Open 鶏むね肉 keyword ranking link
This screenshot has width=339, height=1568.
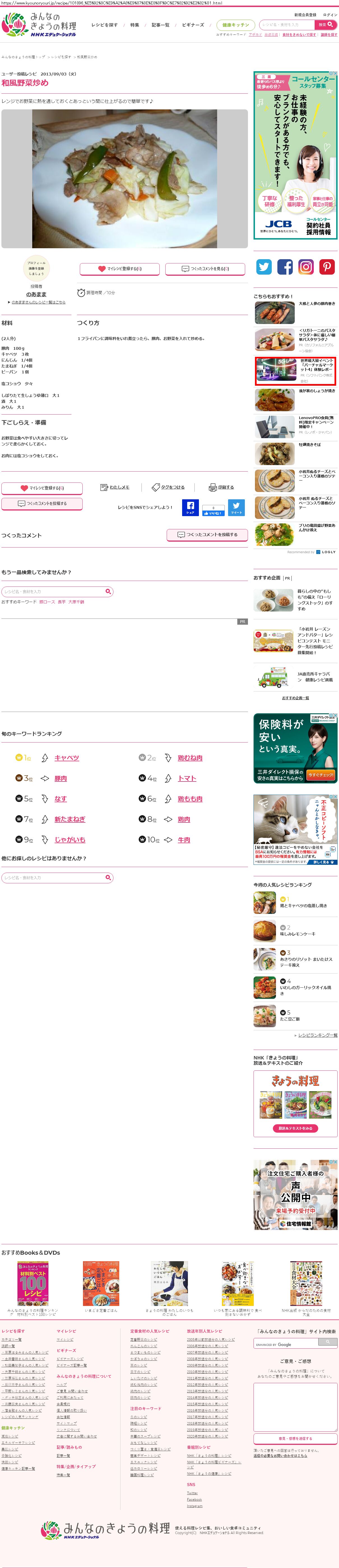(190, 758)
